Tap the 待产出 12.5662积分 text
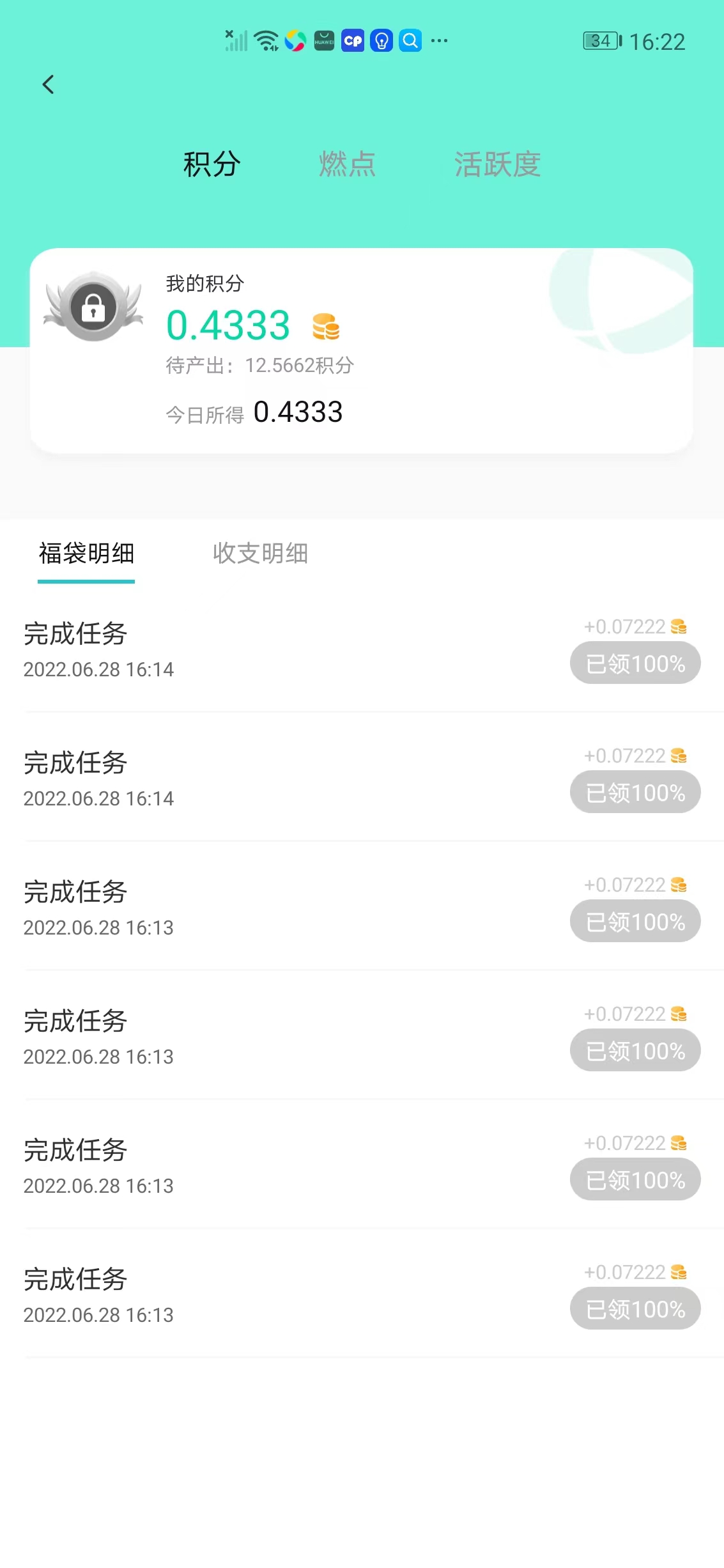This screenshot has height=1568, width=724. pyautogui.click(x=259, y=366)
